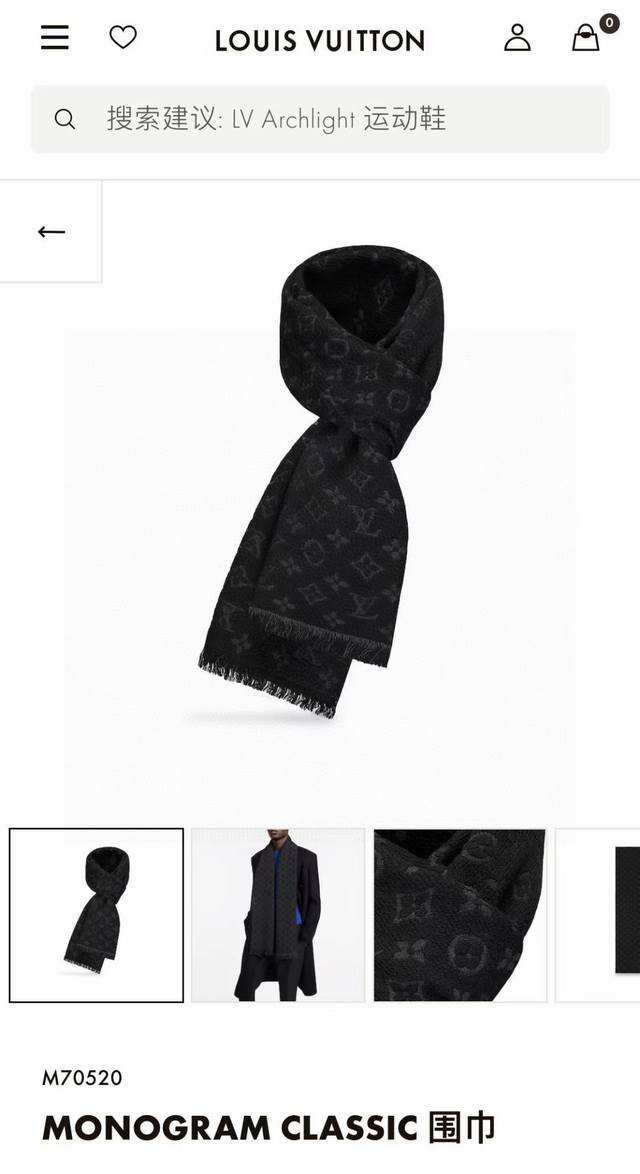This screenshot has height=1174, width=640.
Task: Open the hamburger menu
Action: tap(55, 38)
